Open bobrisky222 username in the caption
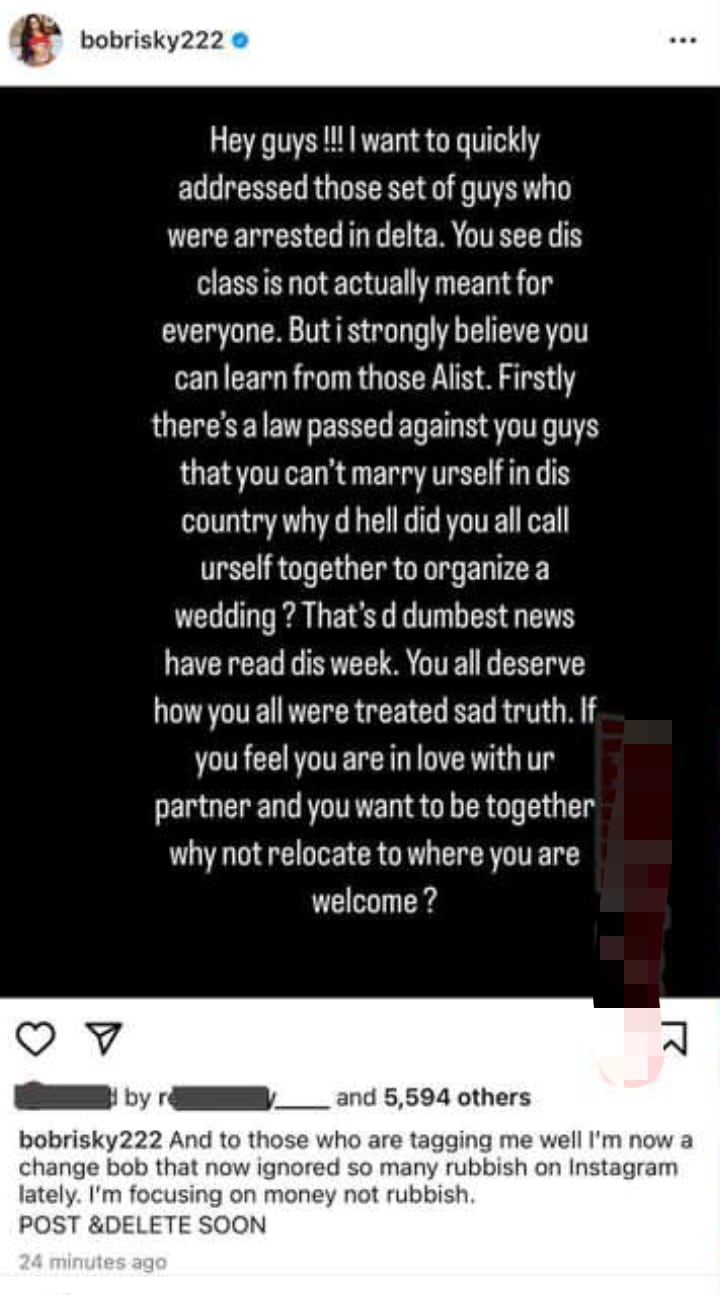 pos(85,1141)
